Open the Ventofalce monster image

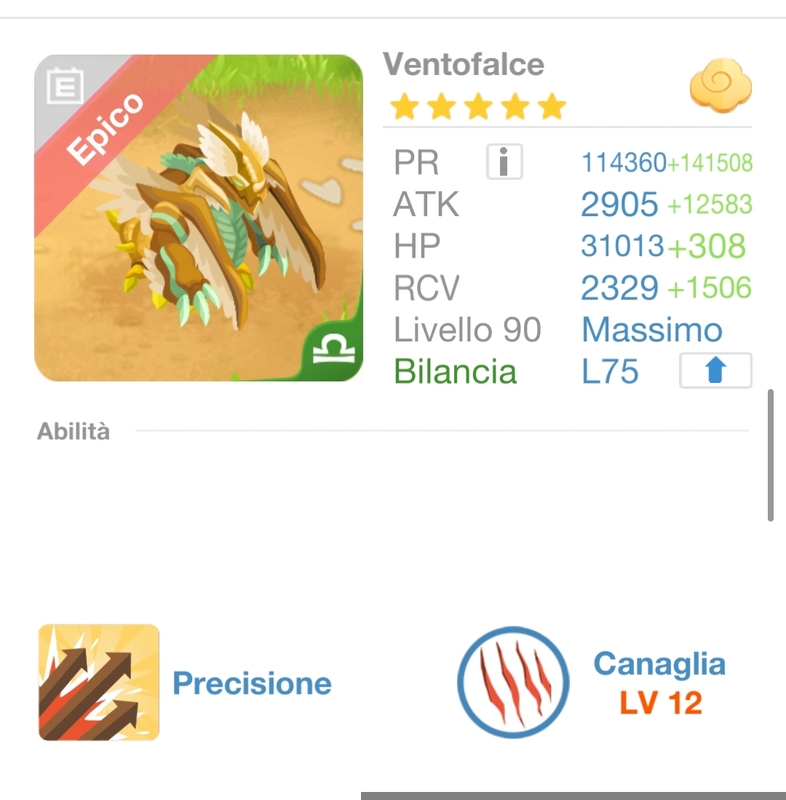click(x=198, y=218)
